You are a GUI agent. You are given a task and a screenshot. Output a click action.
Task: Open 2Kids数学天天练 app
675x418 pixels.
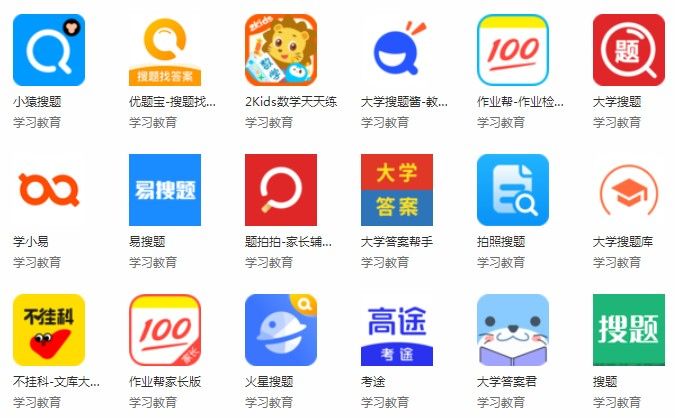[281, 50]
